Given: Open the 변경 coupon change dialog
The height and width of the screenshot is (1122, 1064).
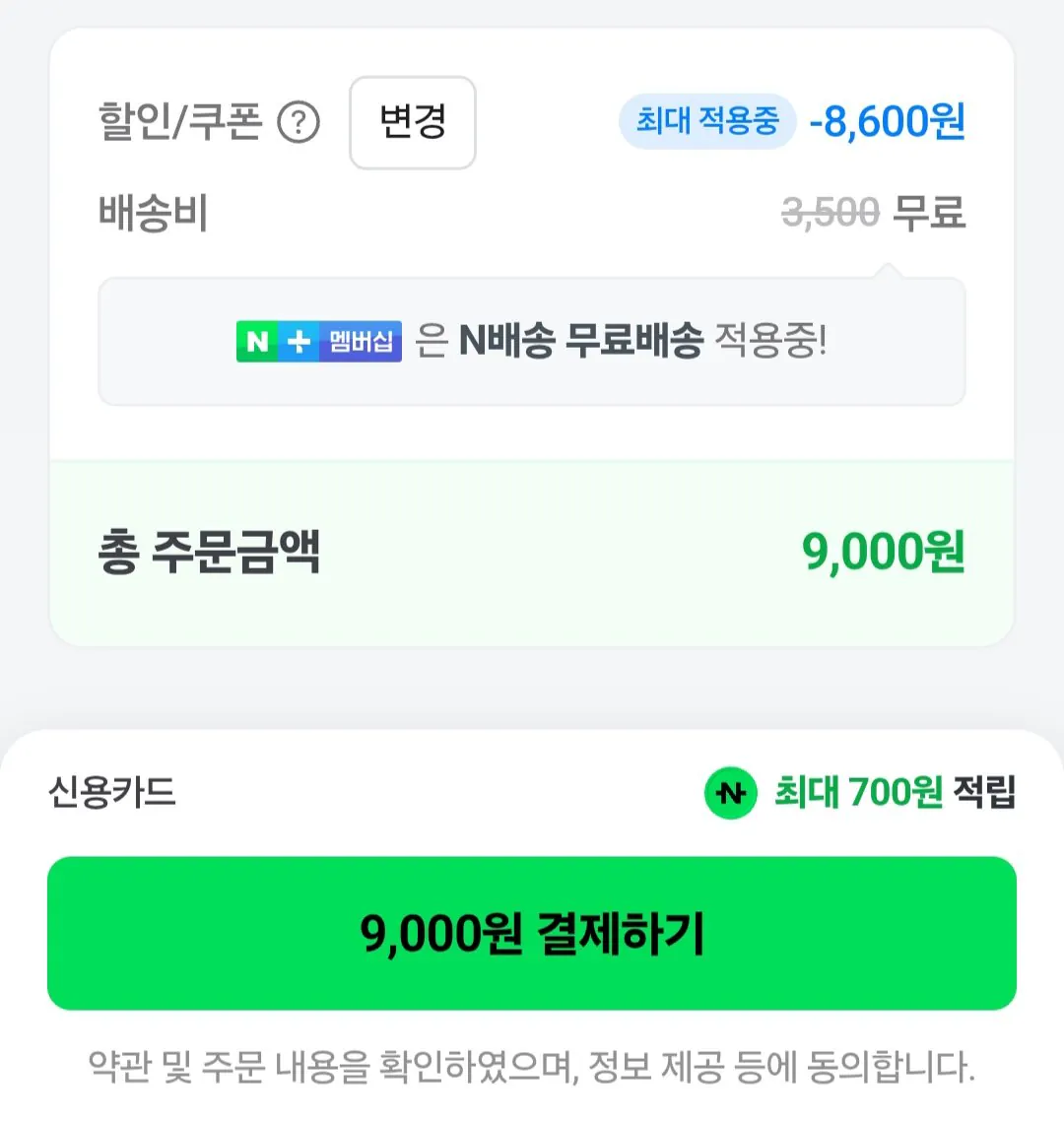Looking at the screenshot, I should (x=413, y=123).
